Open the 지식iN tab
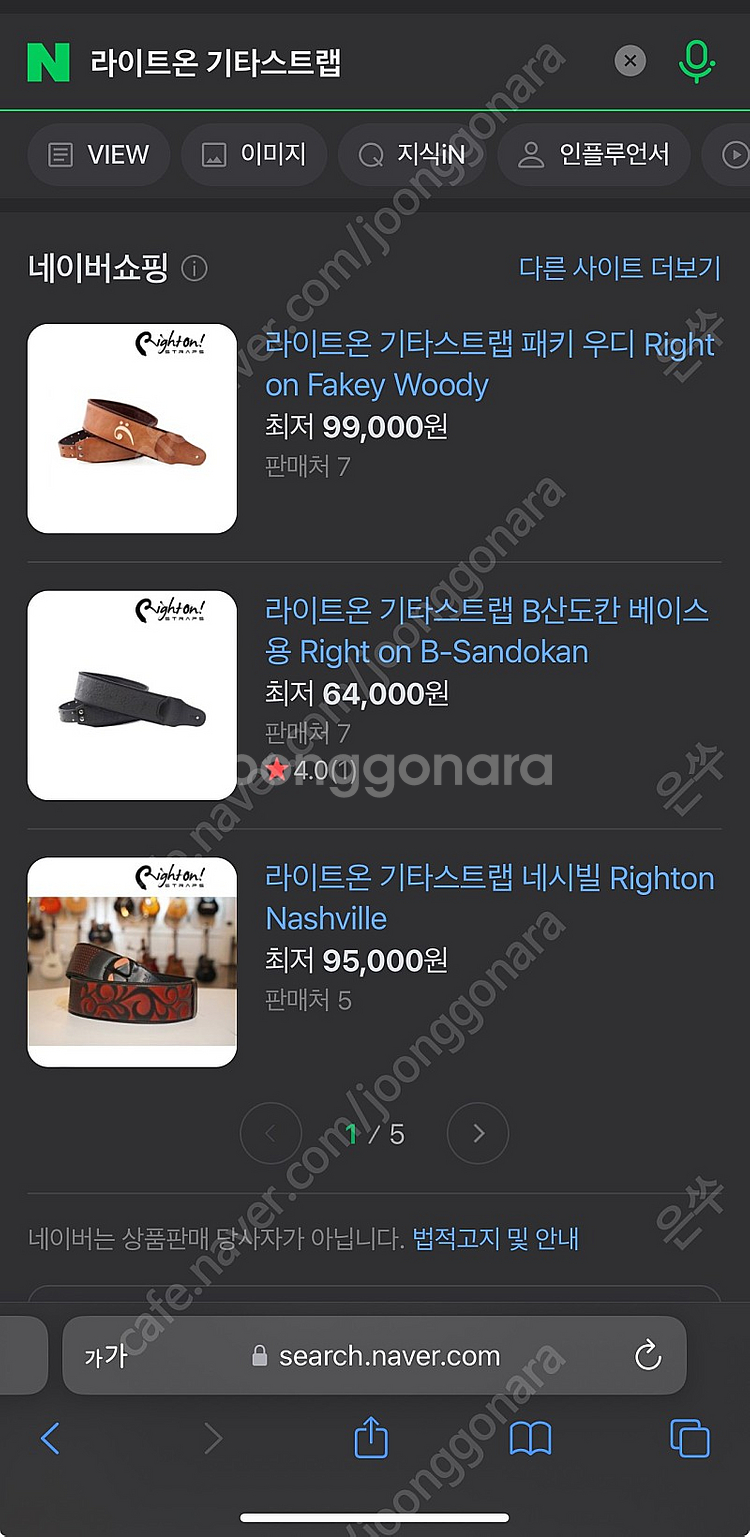The image size is (750, 1537). pos(412,155)
